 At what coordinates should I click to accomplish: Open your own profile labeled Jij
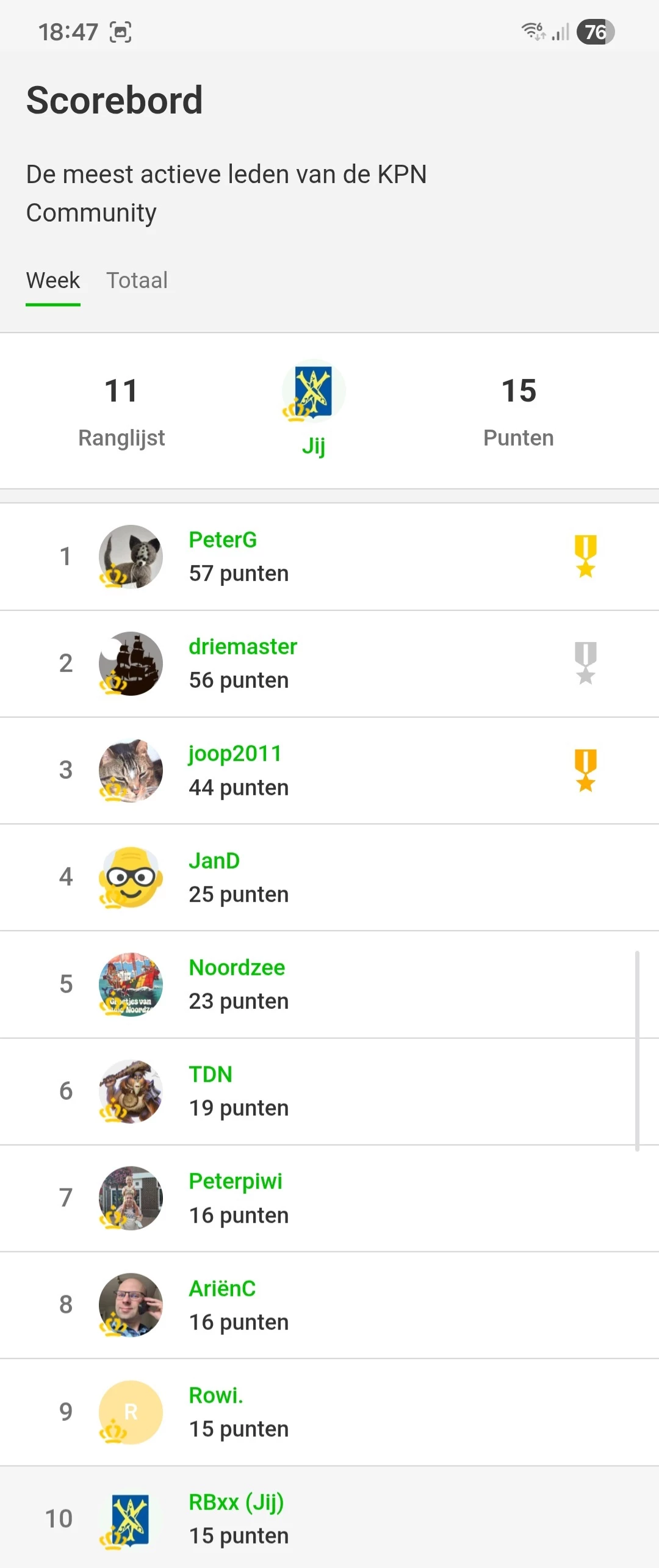tap(314, 409)
